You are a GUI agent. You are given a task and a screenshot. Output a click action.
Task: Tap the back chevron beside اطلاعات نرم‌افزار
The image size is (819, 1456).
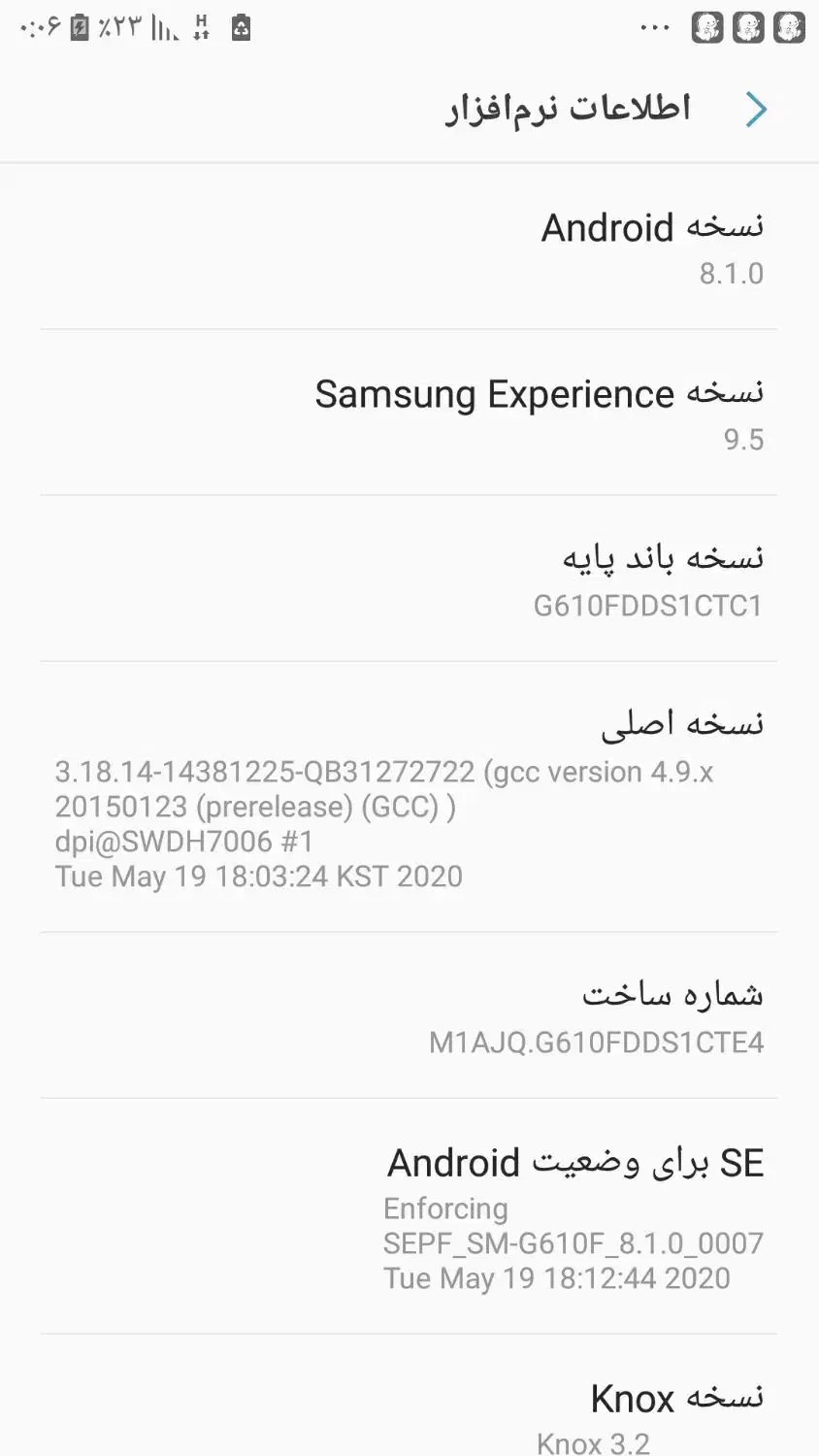[756, 110]
